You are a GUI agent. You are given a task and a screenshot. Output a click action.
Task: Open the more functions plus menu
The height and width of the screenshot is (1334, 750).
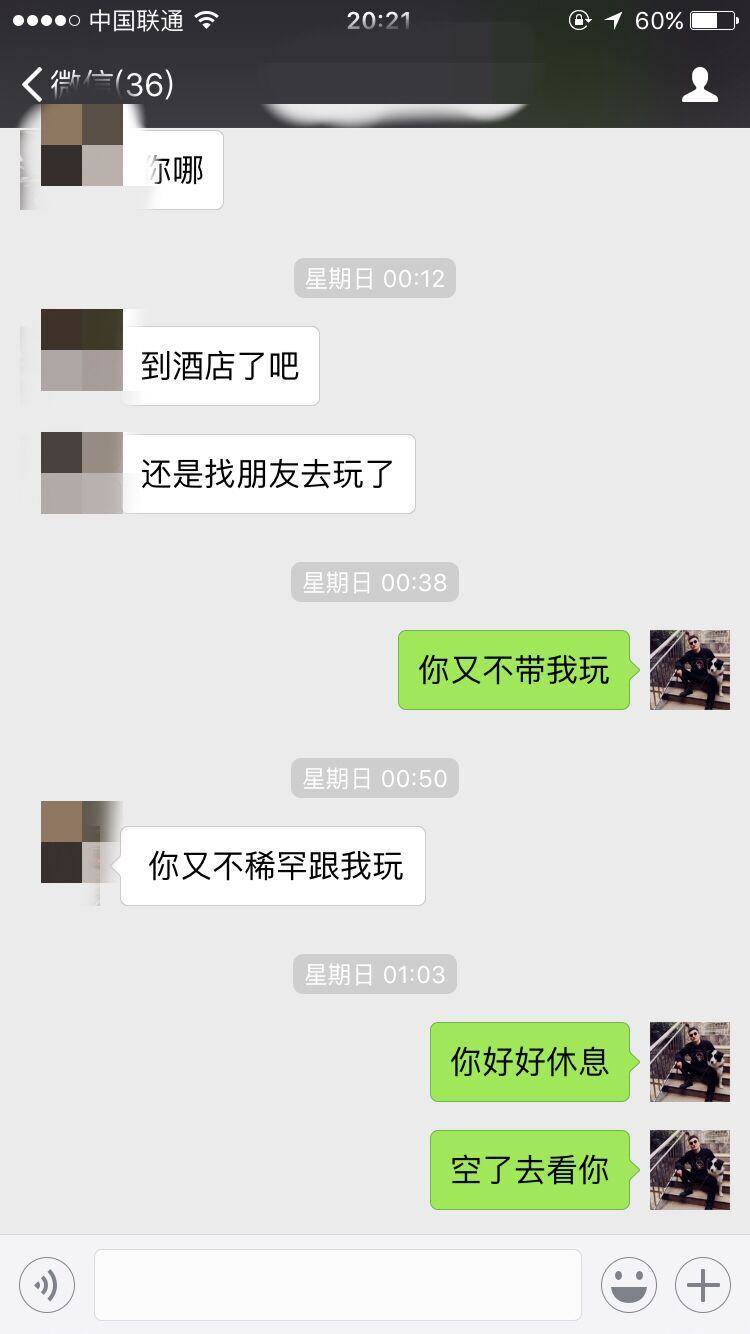pyautogui.click(x=702, y=1284)
